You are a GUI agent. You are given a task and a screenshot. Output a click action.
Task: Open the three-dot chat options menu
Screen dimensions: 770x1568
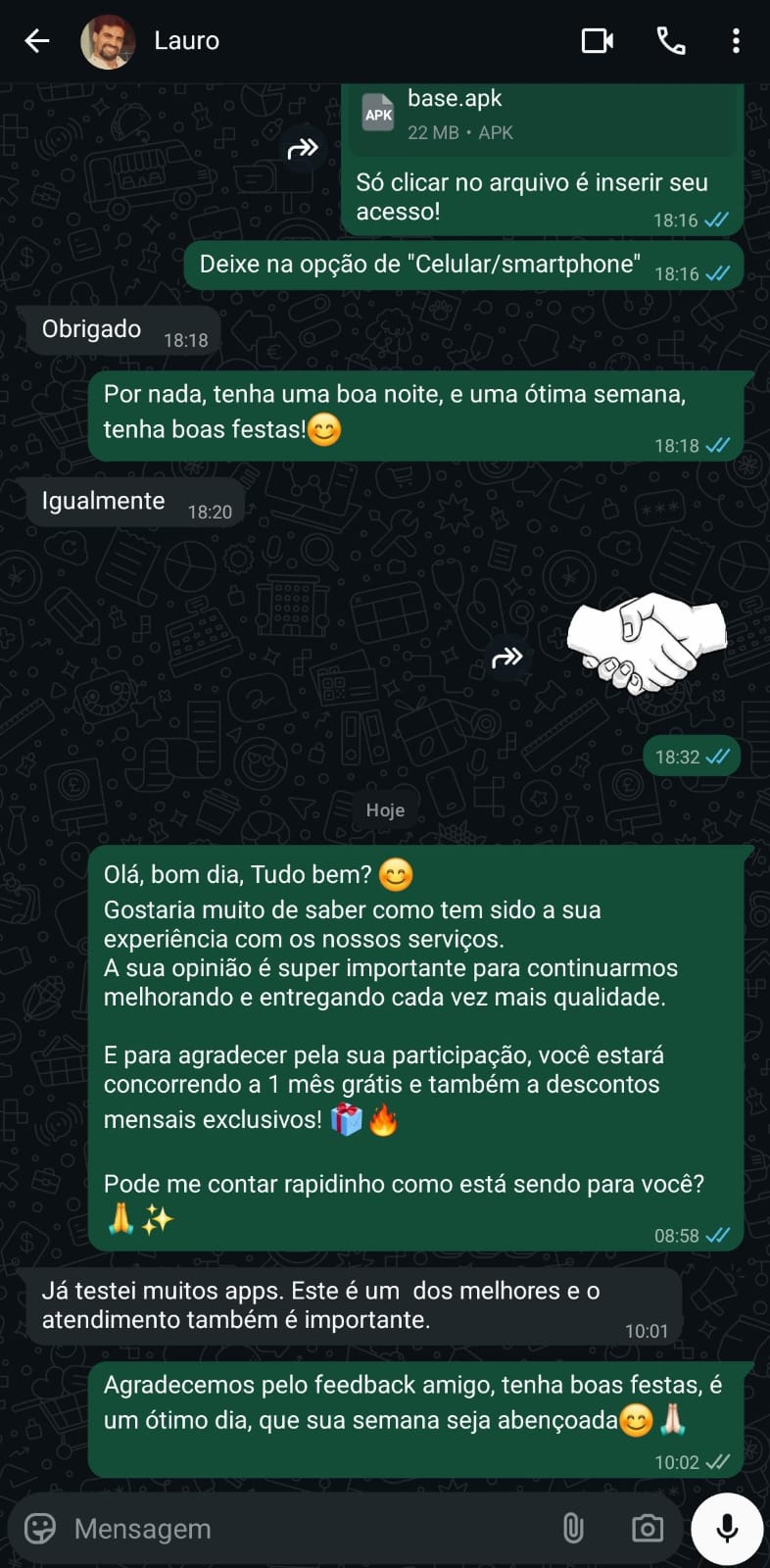tap(736, 41)
